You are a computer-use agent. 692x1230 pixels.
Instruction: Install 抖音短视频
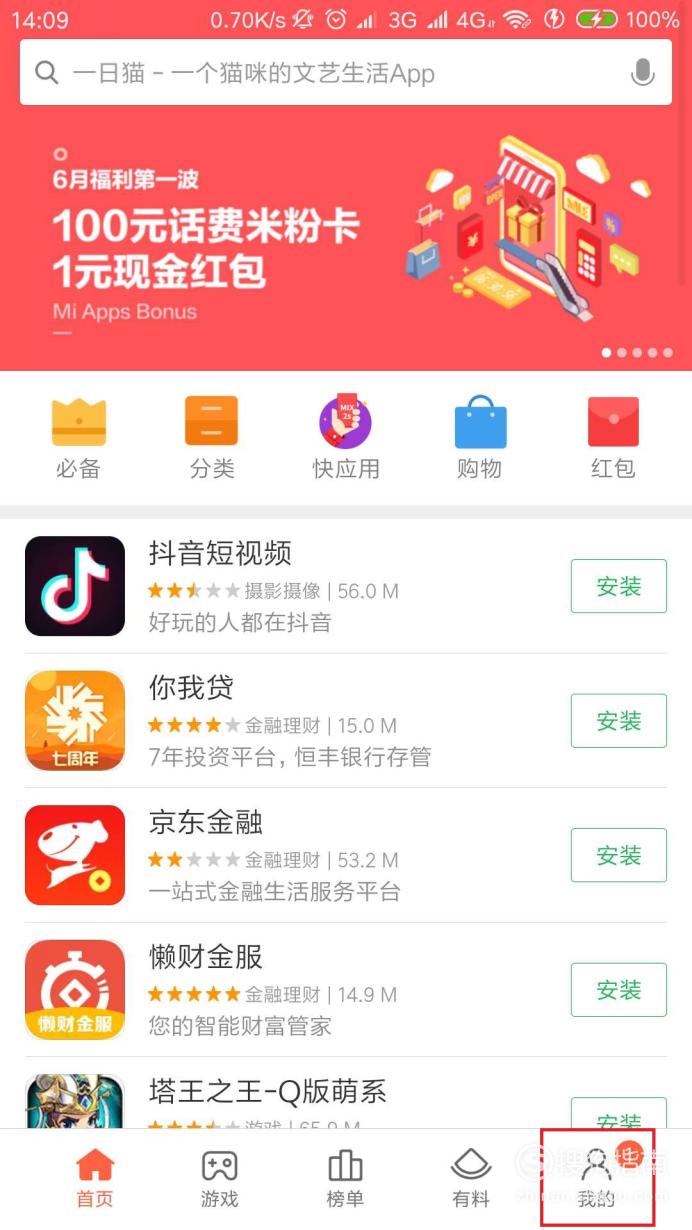pyautogui.click(x=618, y=586)
